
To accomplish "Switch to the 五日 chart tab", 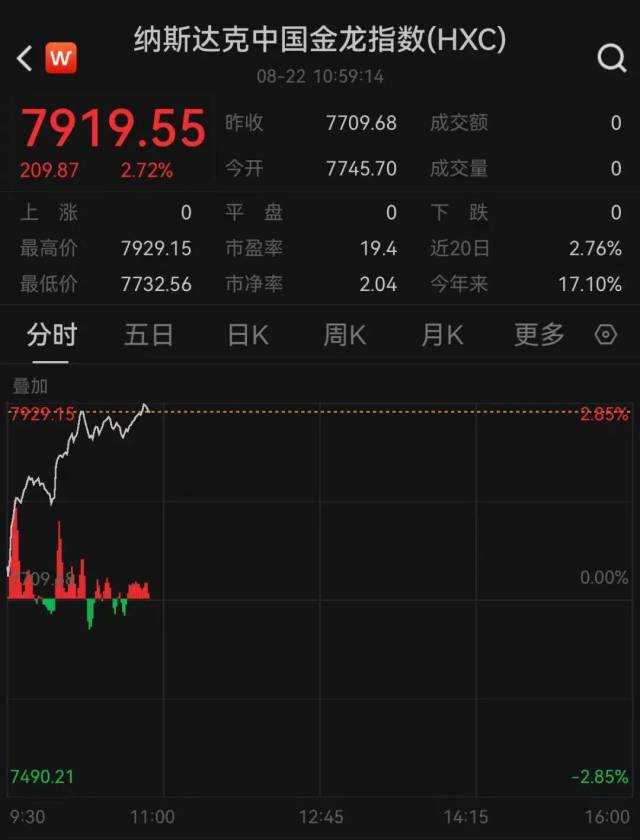I will point(149,335).
